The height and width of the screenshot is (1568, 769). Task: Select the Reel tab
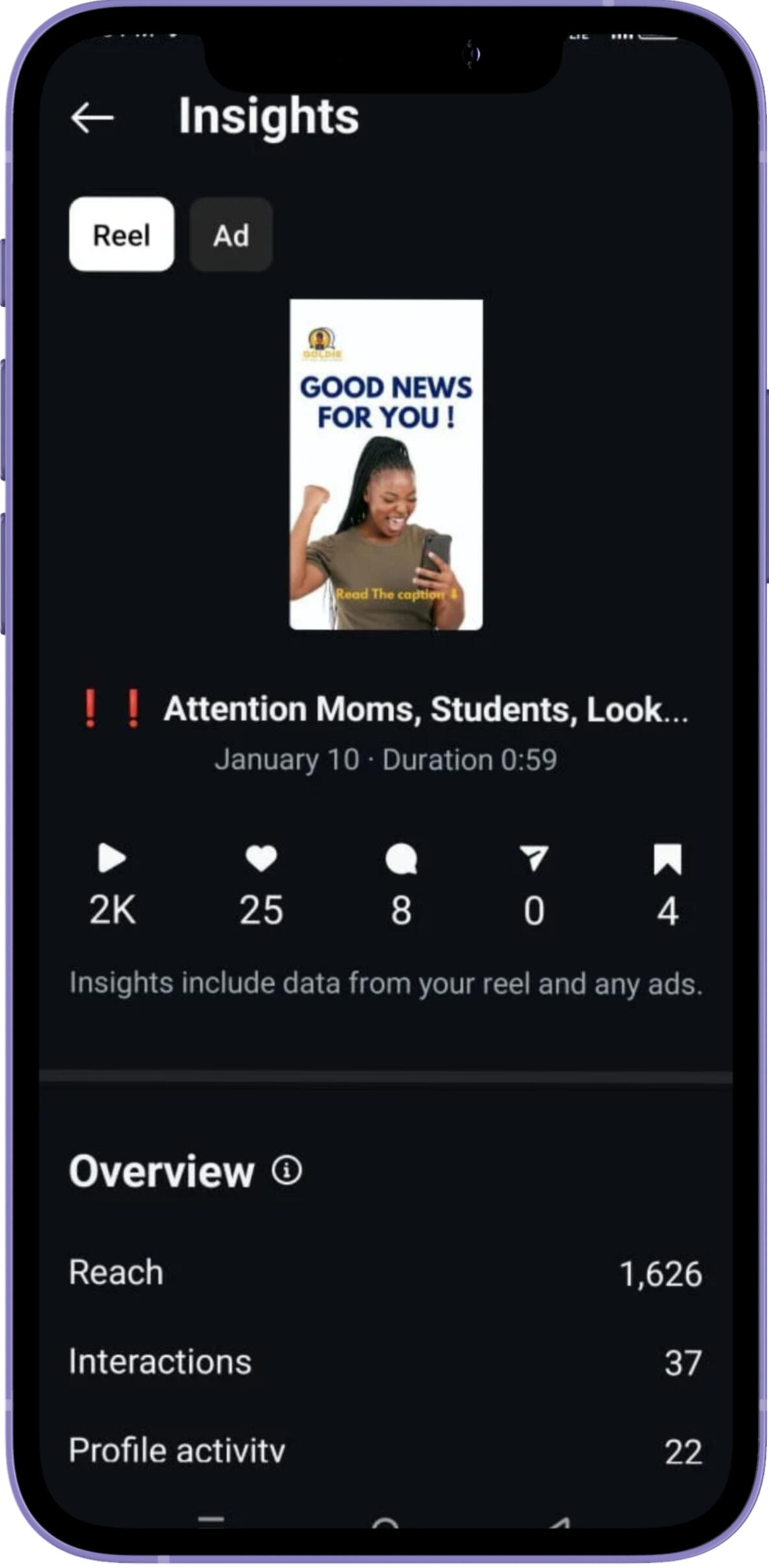tap(121, 234)
